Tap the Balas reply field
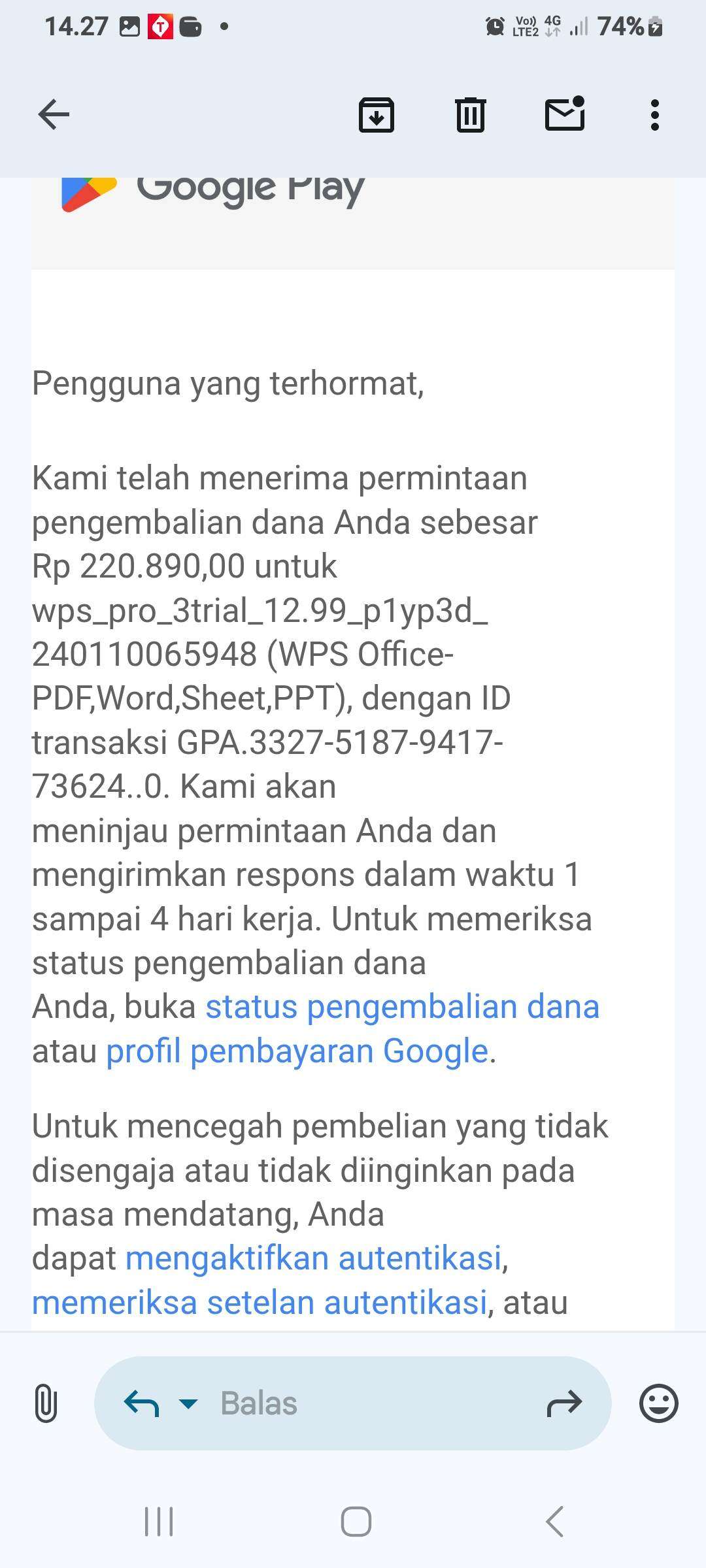706x1568 pixels. coord(353,1403)
